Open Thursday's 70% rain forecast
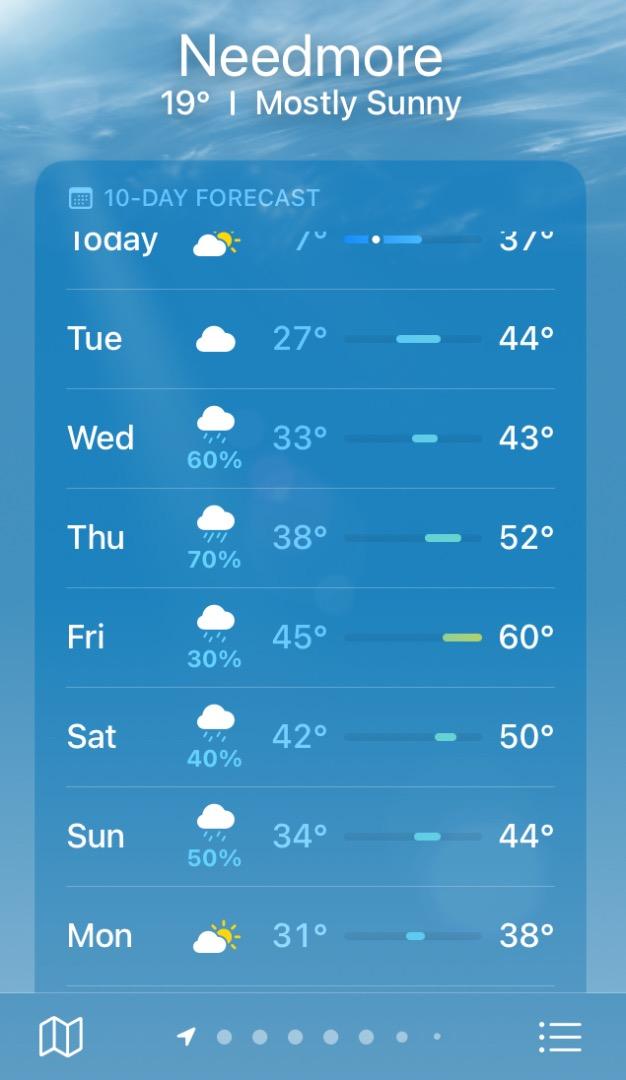Image resolution: width=626 pixels, height=1080 pixels. (310, 538)
